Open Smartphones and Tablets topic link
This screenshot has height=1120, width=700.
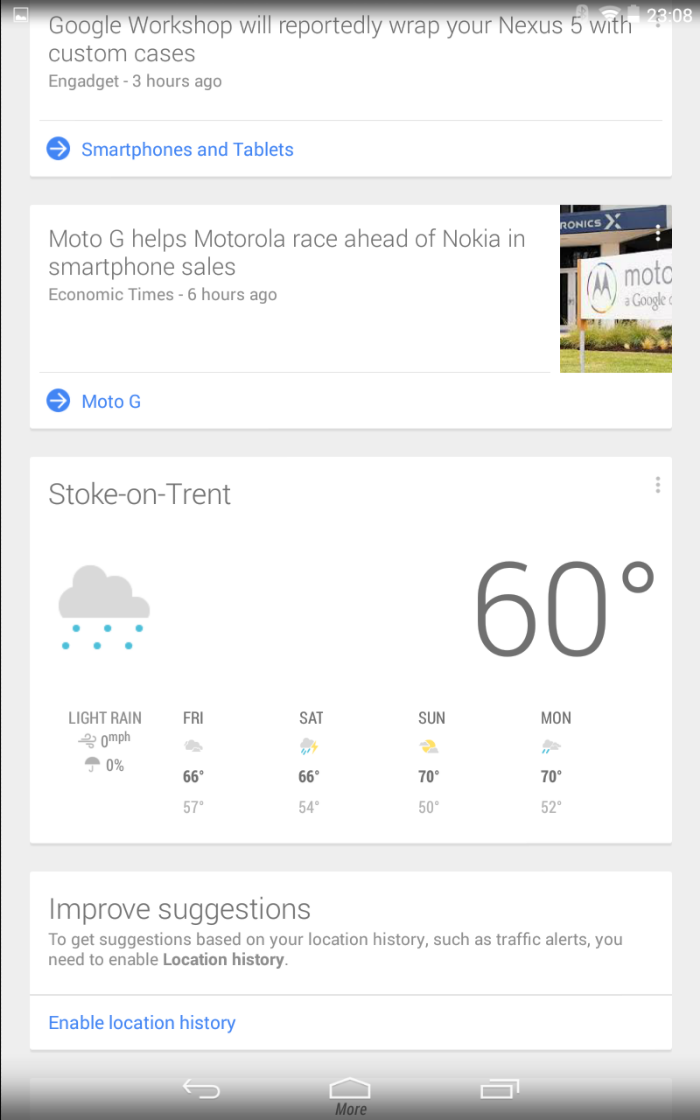pos(187,149)
